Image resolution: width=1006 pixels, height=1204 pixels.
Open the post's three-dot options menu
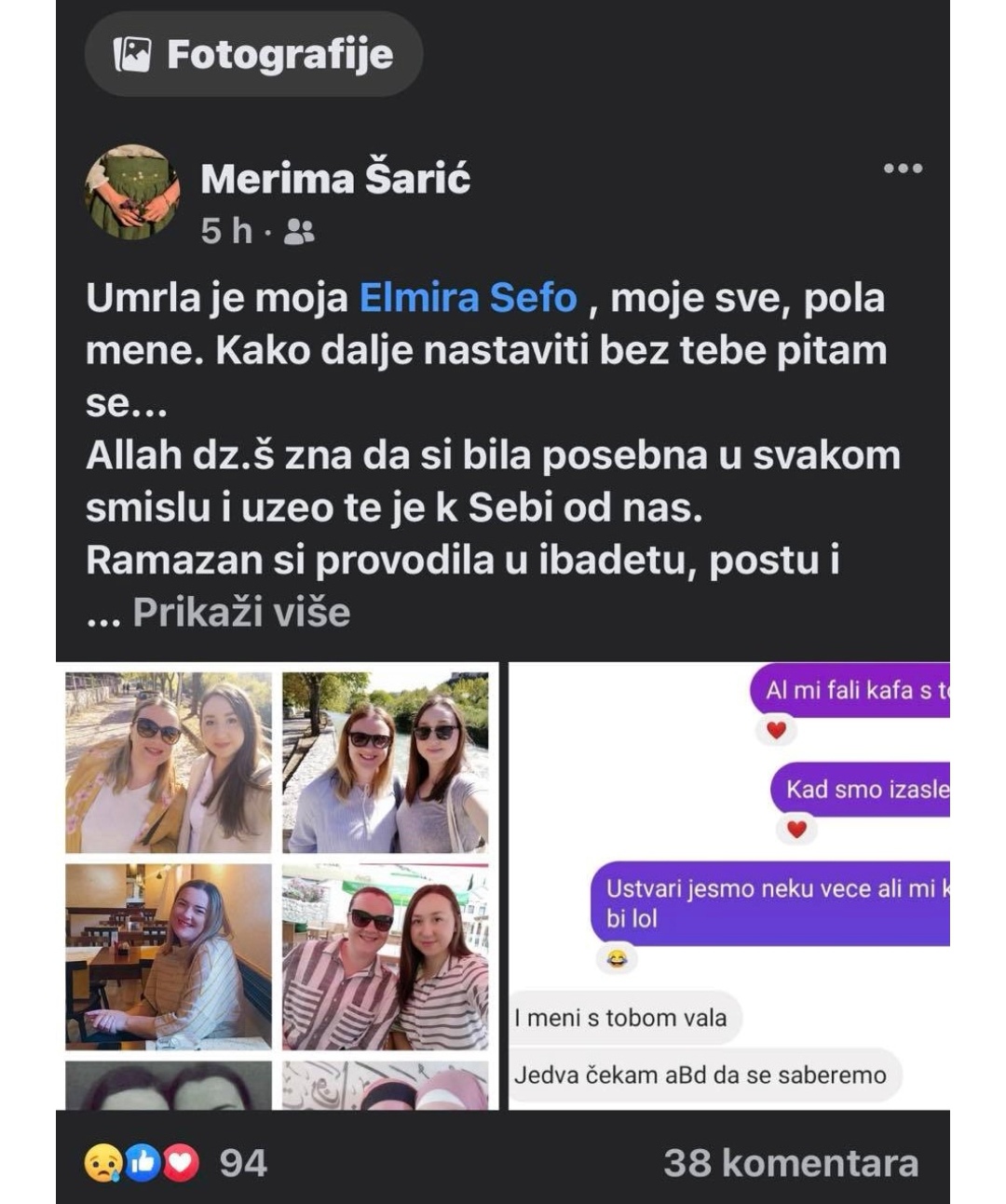[x=902, y=169]
